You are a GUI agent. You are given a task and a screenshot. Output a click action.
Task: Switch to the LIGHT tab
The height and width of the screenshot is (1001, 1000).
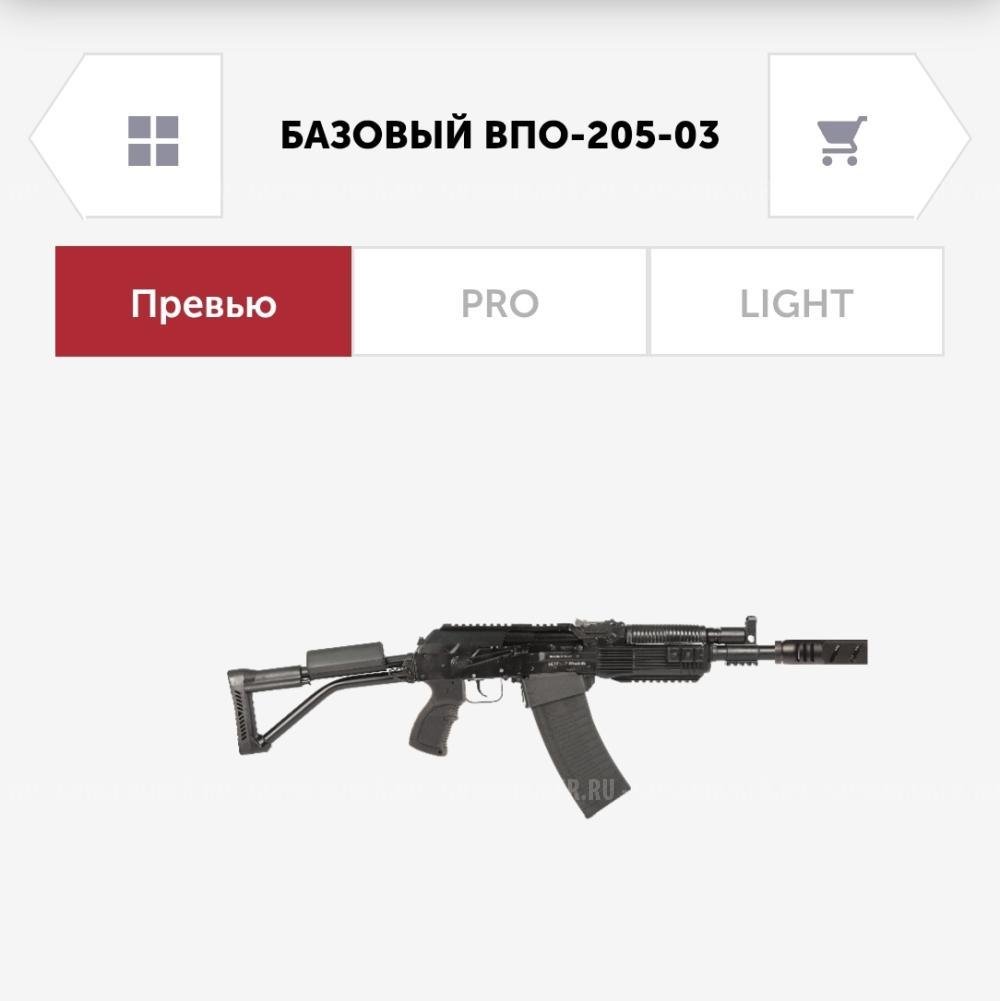pyautogui.click(x=796, y=303)
